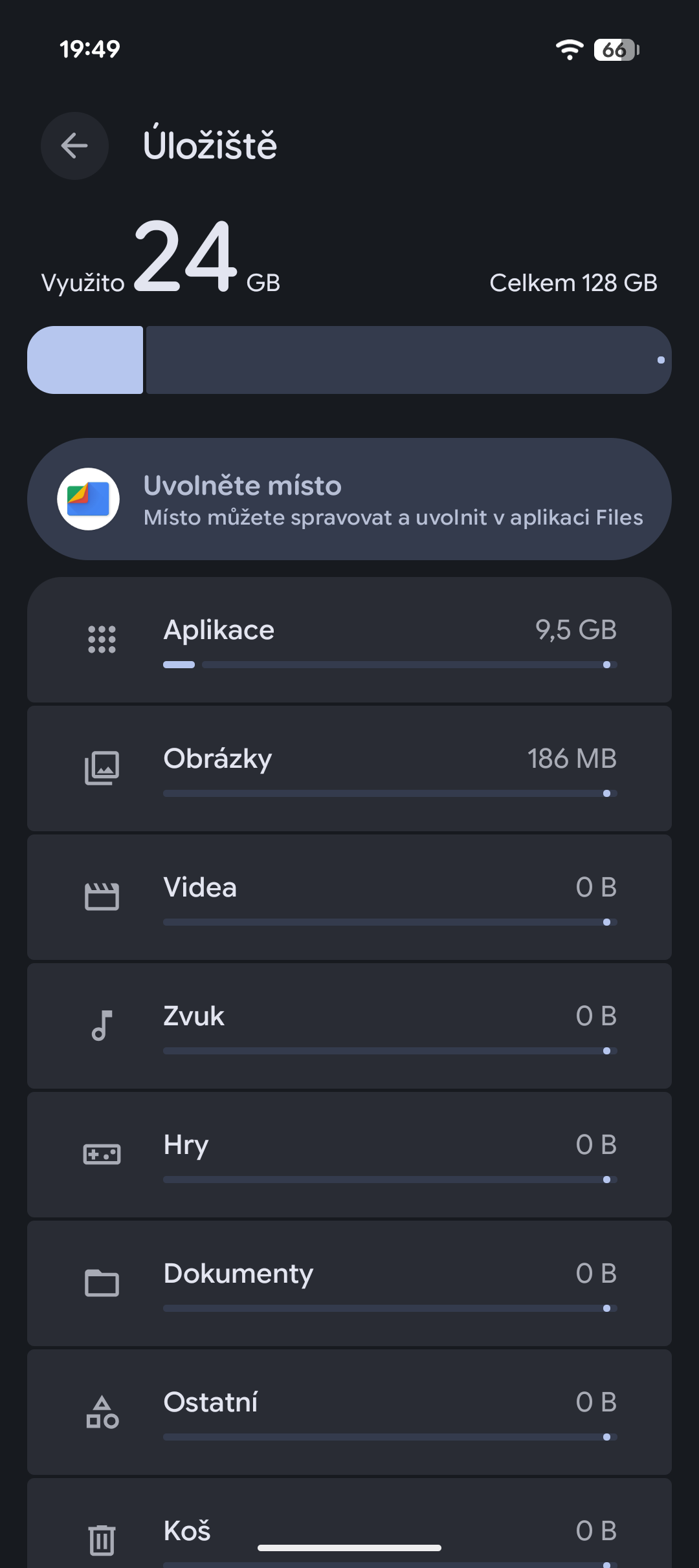Open the Uvolněte místo banner
This screenshot has height=1568, width=699.
pyautogui.click(x=349, y=499)
